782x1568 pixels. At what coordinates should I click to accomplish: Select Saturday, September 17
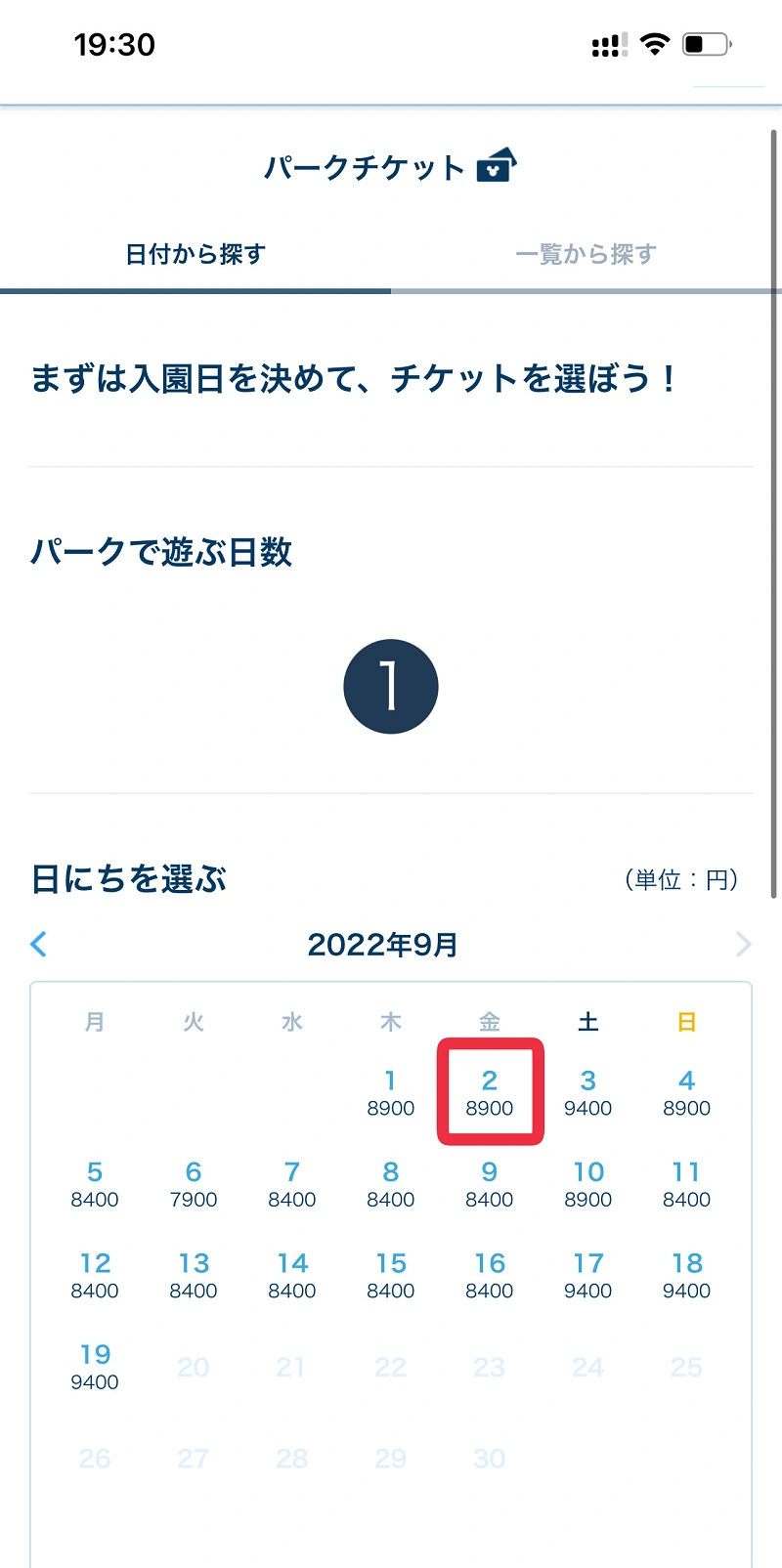click(x=587, y=1275)
